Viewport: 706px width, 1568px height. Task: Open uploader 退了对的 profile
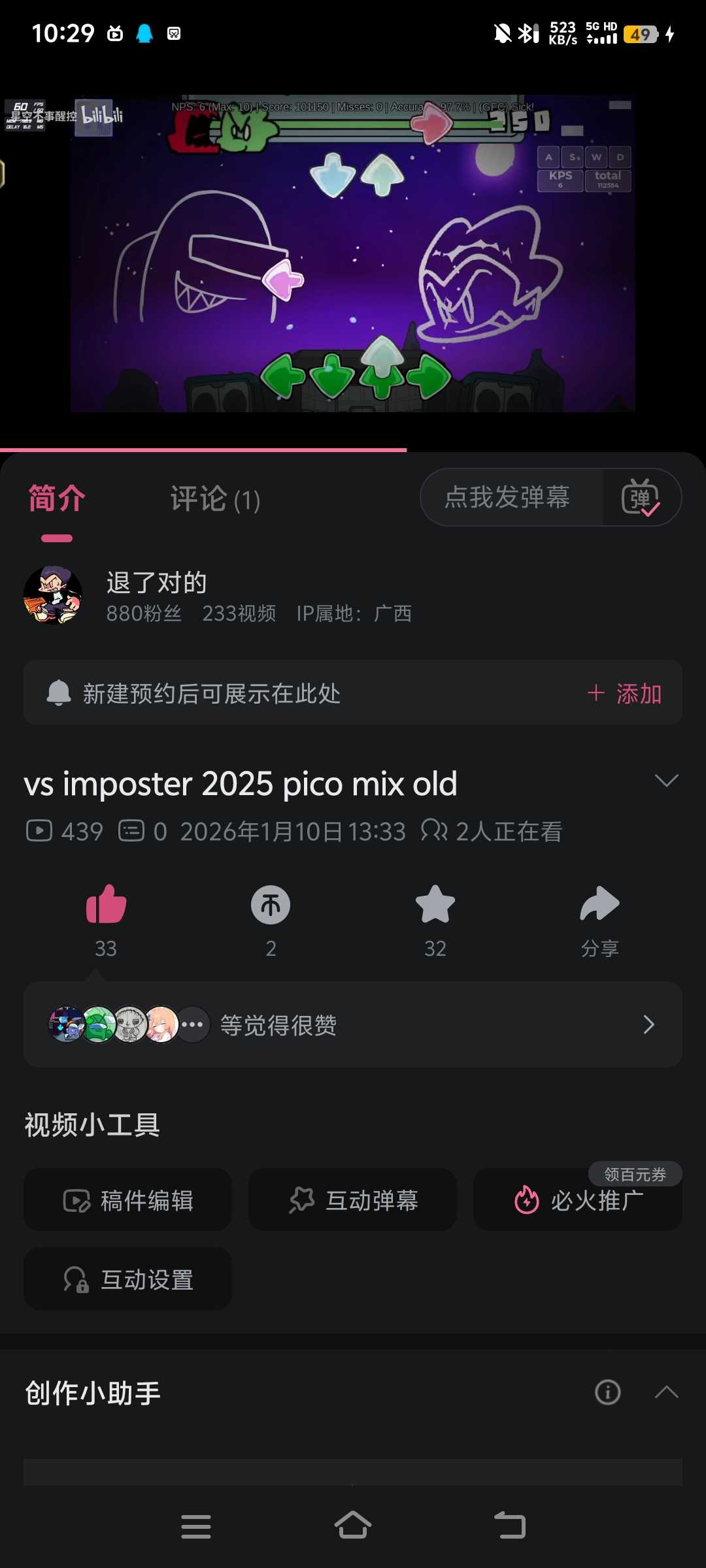coord(54,595)
